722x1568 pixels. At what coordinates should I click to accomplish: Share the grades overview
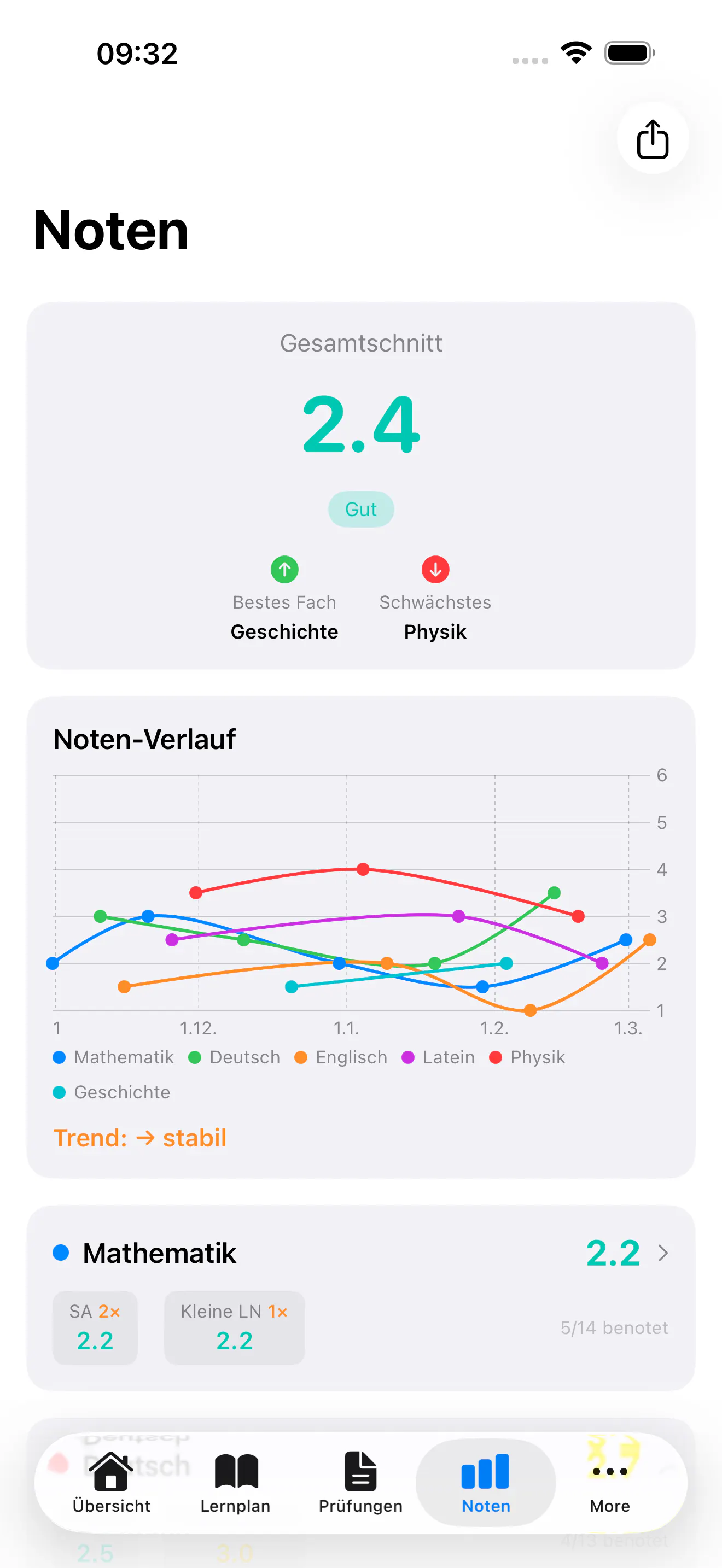click(x=653, y=138)
